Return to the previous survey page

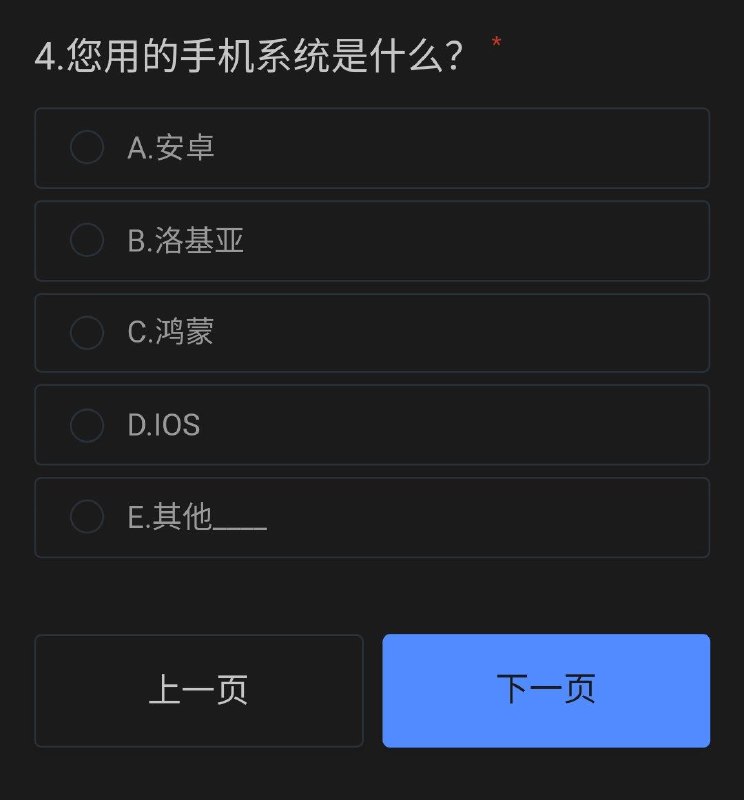[x=198, y=689]
